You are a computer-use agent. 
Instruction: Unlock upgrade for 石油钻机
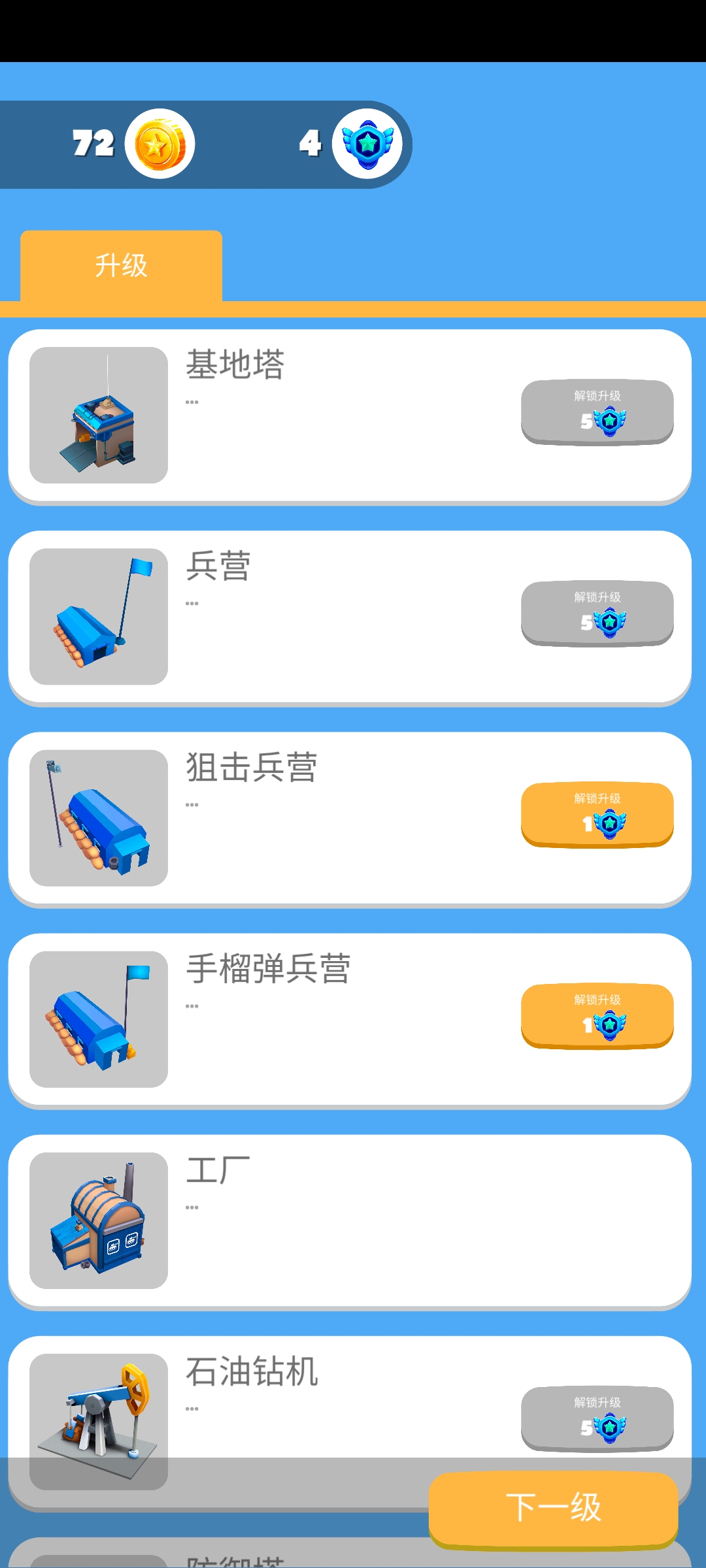tap(597, 1418)
